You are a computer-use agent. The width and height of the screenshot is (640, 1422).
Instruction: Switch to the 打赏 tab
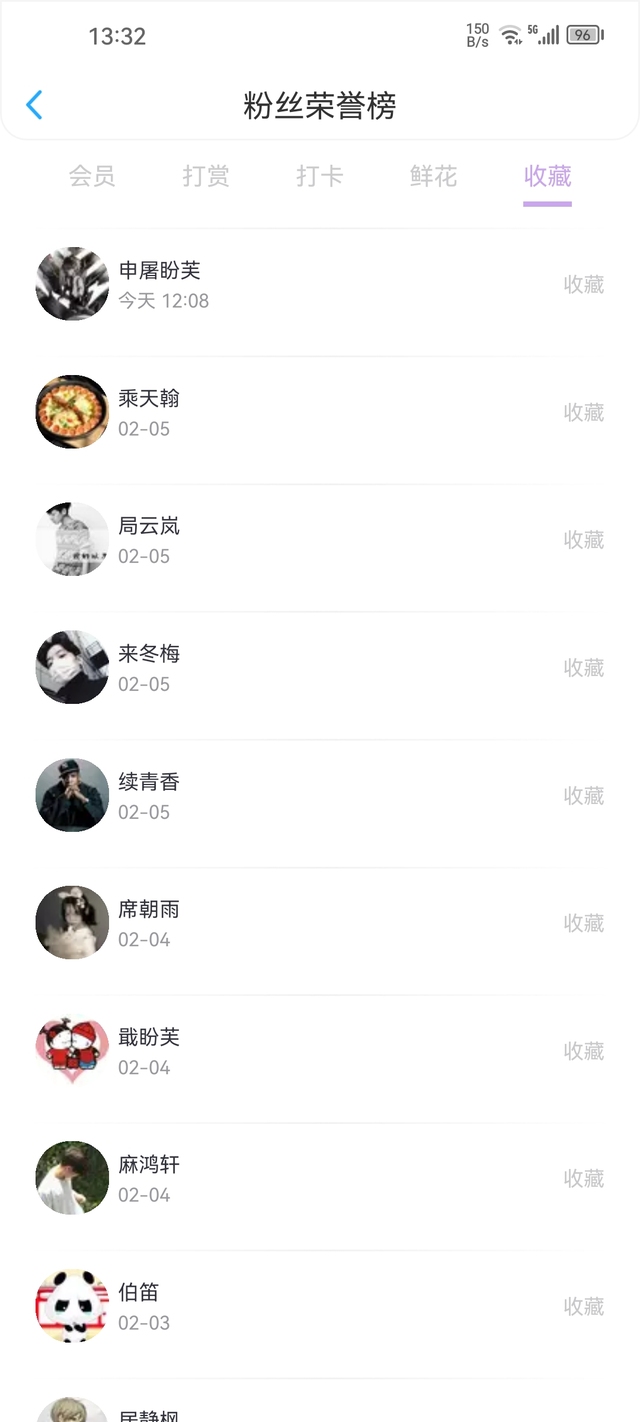tap(206, 177)
